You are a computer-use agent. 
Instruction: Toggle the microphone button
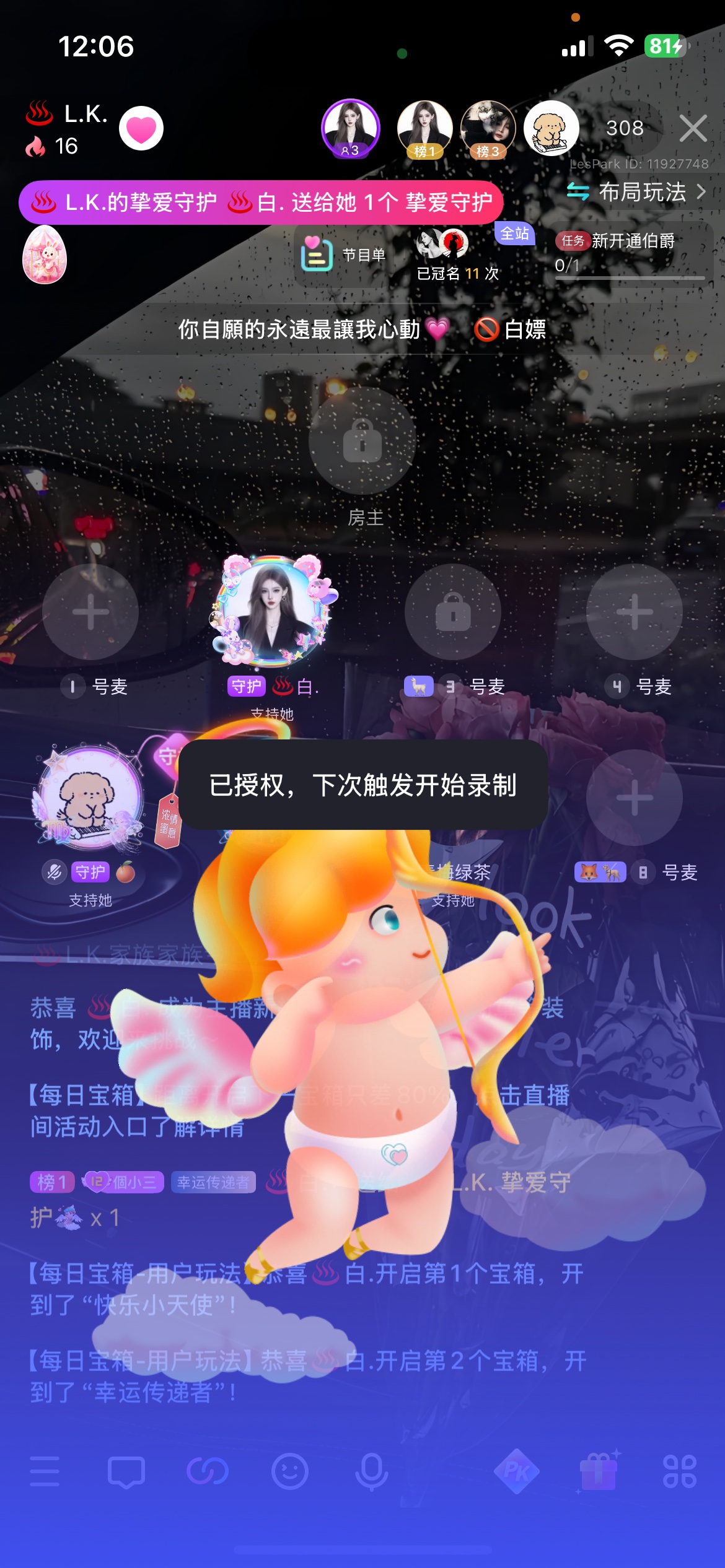pyautogui.click(x=371, y=1471)
